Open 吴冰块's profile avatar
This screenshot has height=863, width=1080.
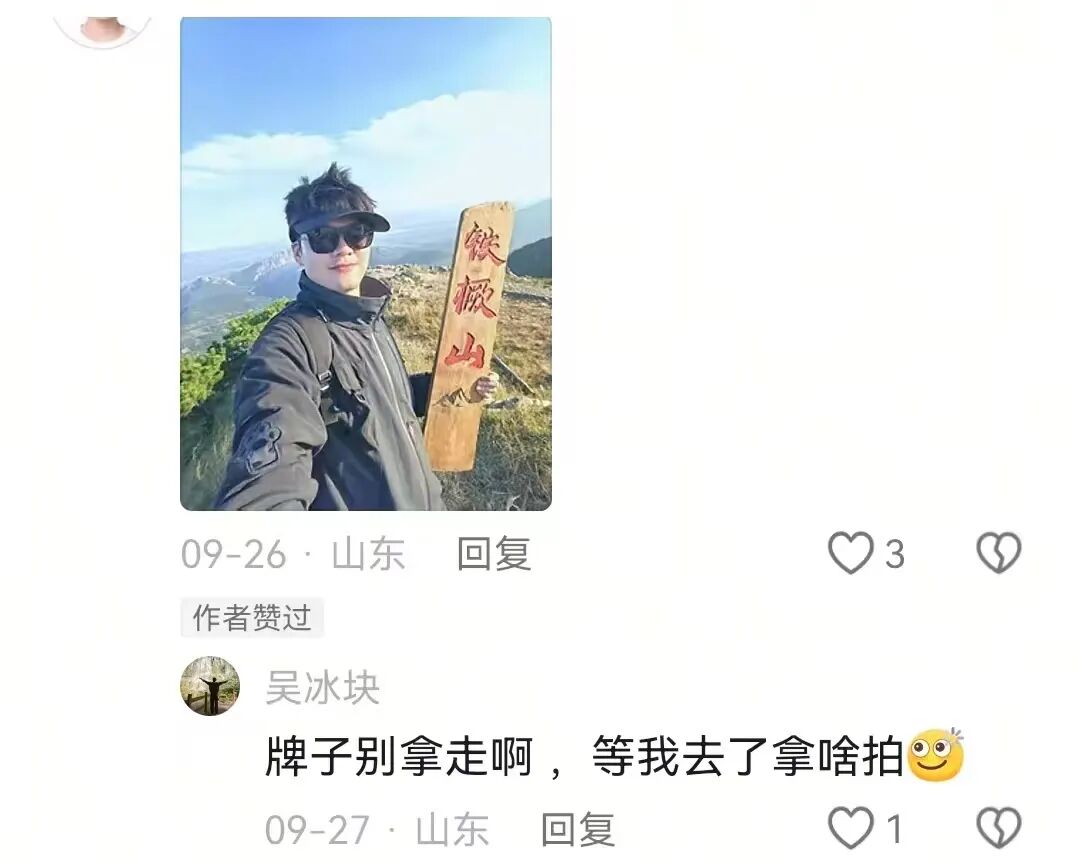210,686
